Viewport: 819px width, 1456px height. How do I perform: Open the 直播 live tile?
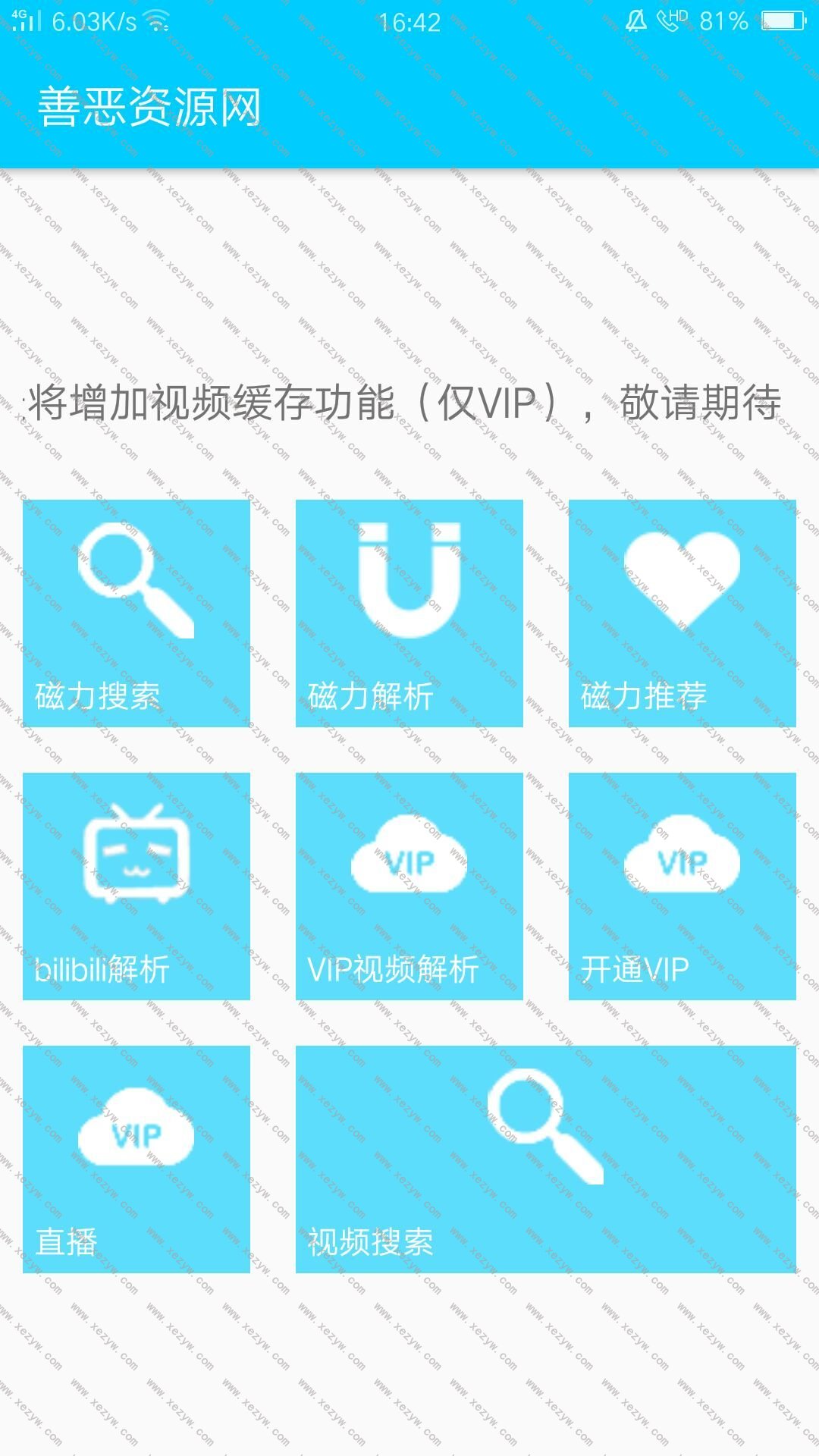click(136, 1159)
